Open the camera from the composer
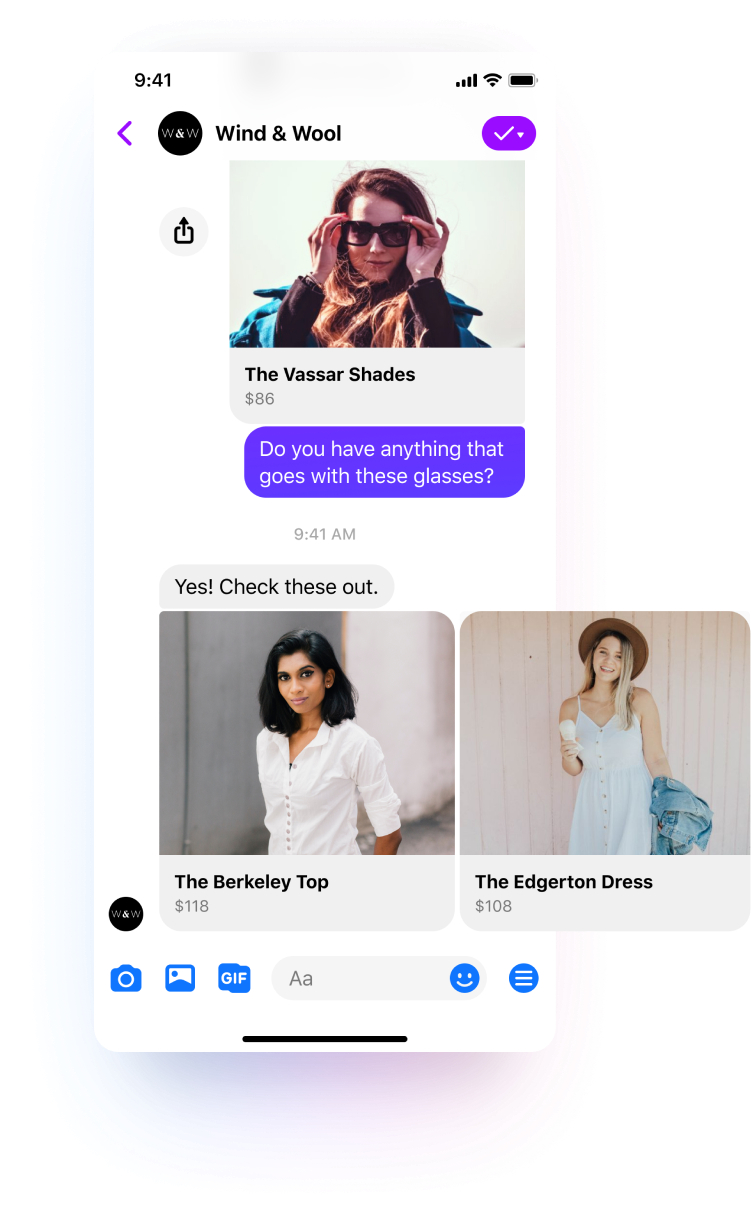The height and width of the screenshot is (1222, 751). coord(126,978)
